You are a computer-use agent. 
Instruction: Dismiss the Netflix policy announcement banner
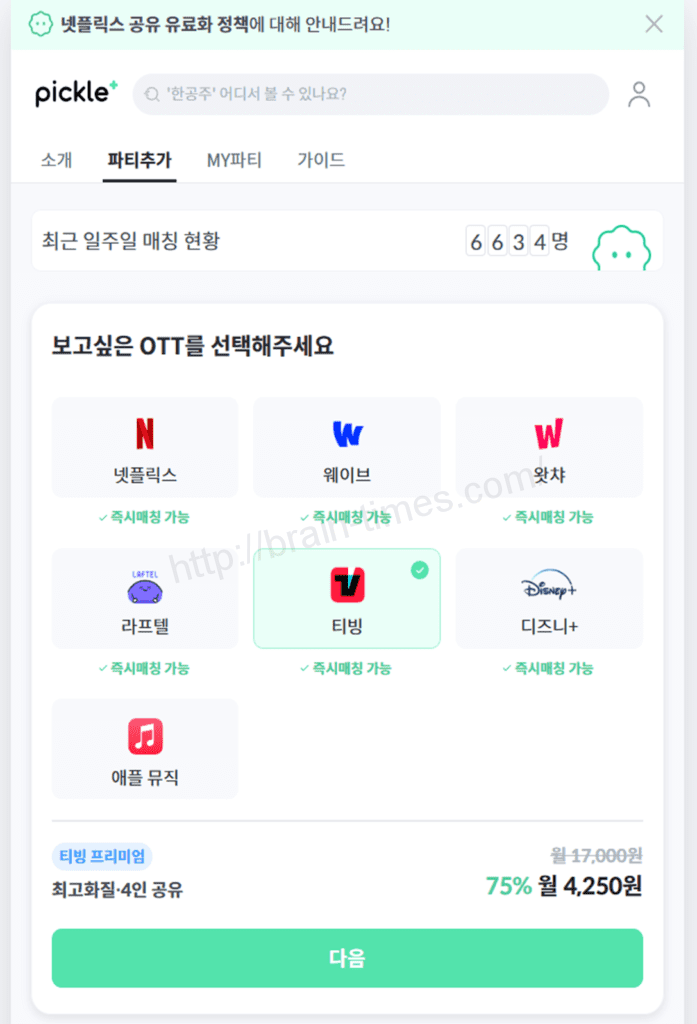tap(654, 24)
